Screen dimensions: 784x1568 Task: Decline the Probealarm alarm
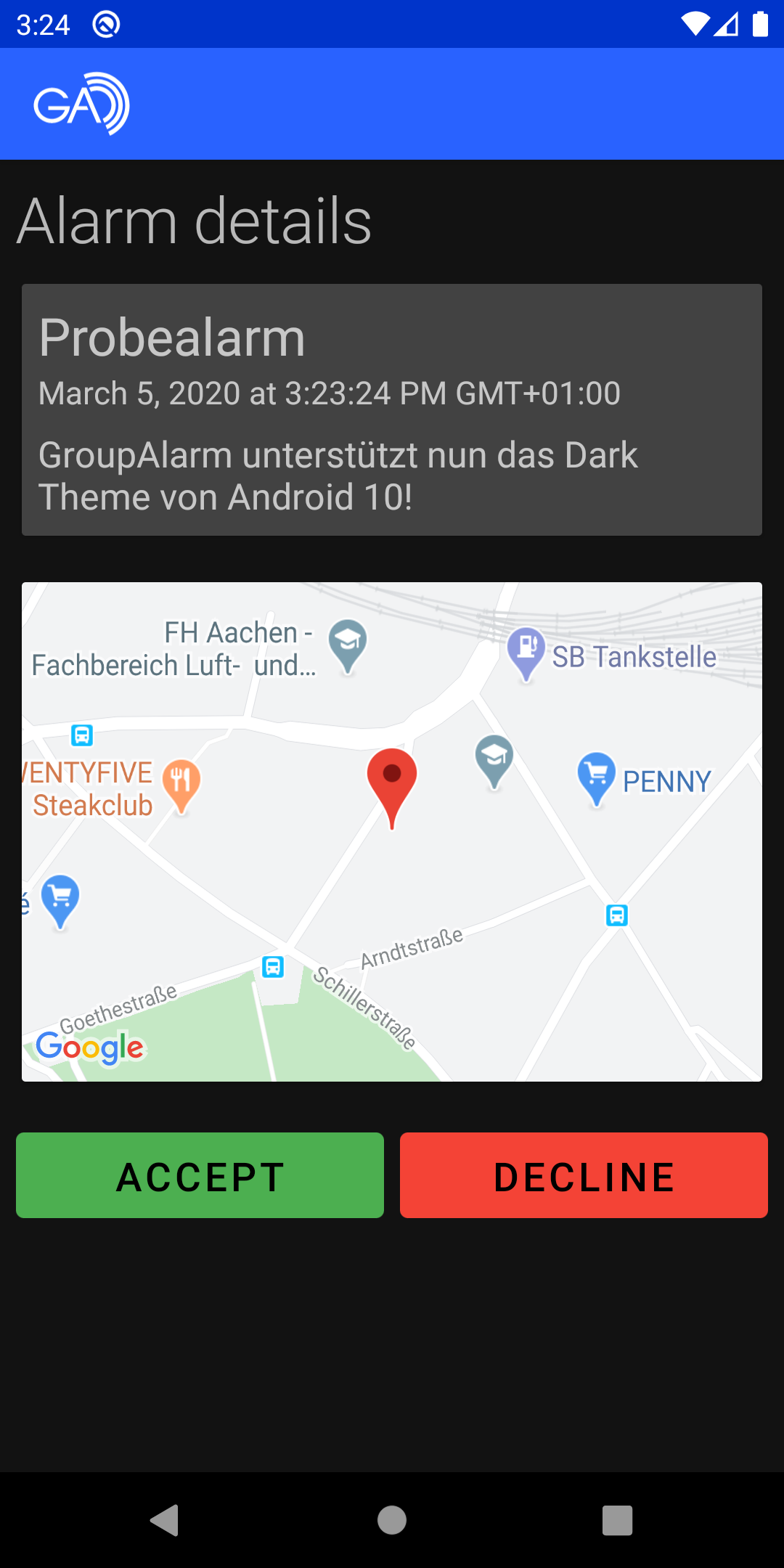pyautogui.click(x=584, y=1175)
